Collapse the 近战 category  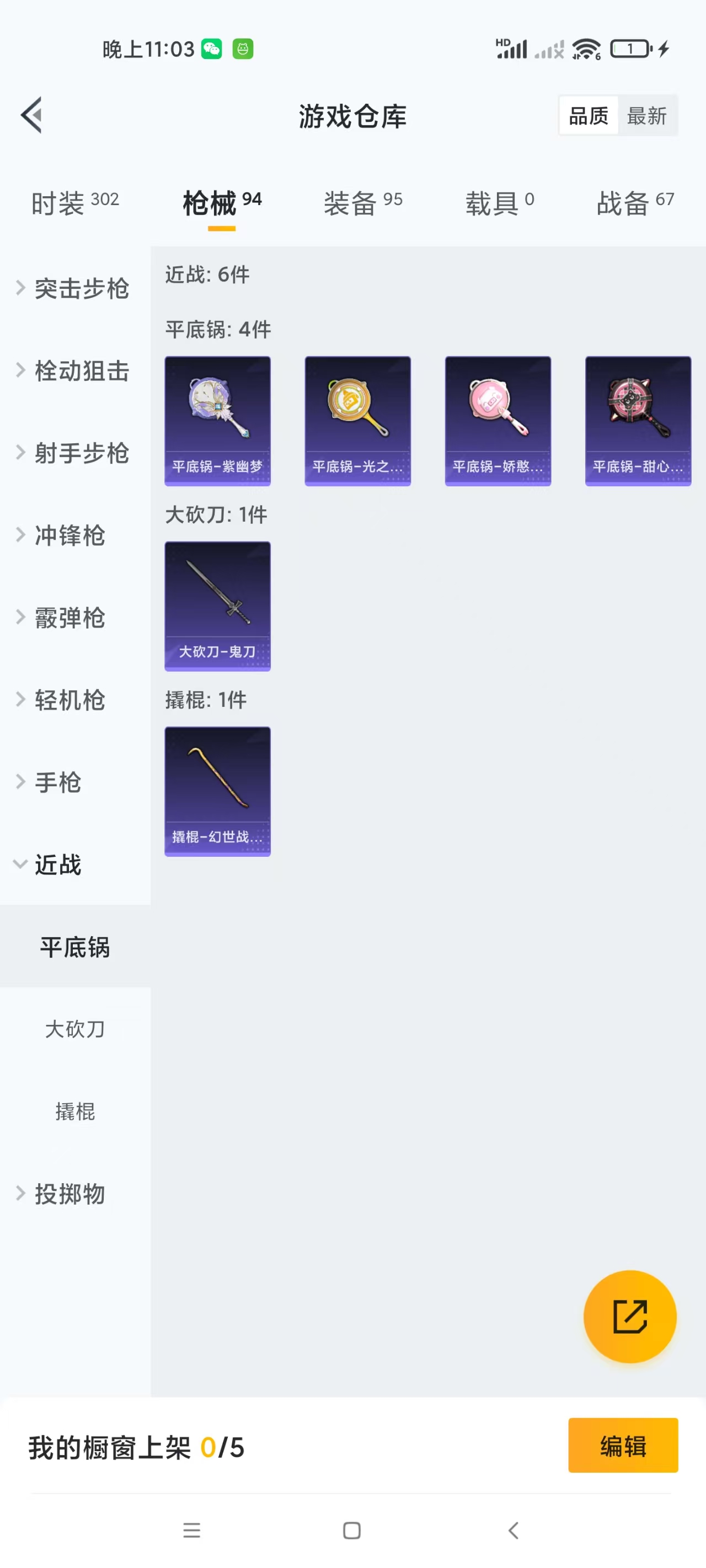59,865
